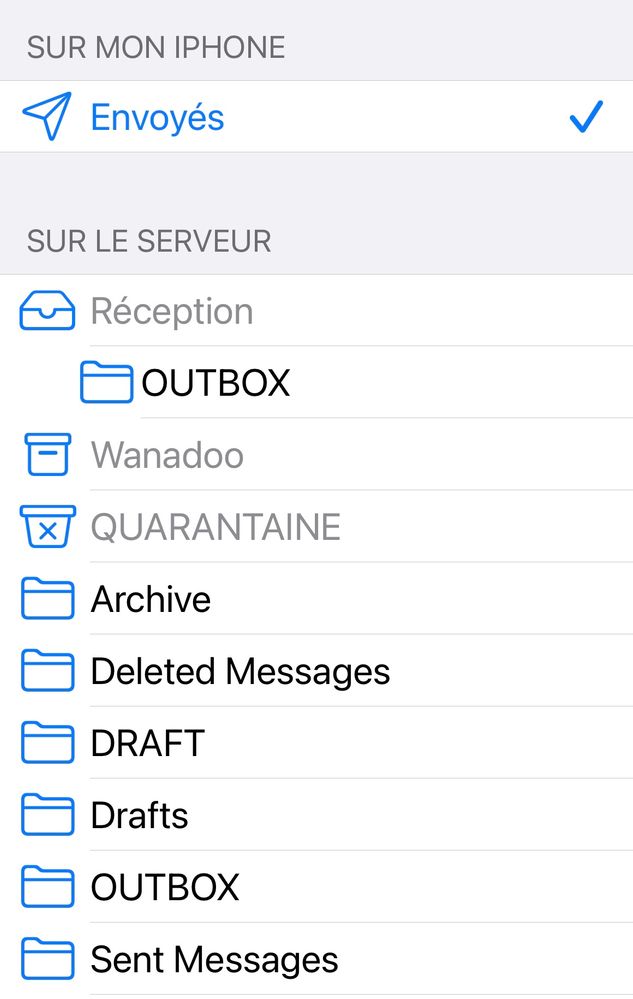This screenshot has width=633, height=999.
Task: Choose the DRAFT folder
Action: [x=148, y=743]
